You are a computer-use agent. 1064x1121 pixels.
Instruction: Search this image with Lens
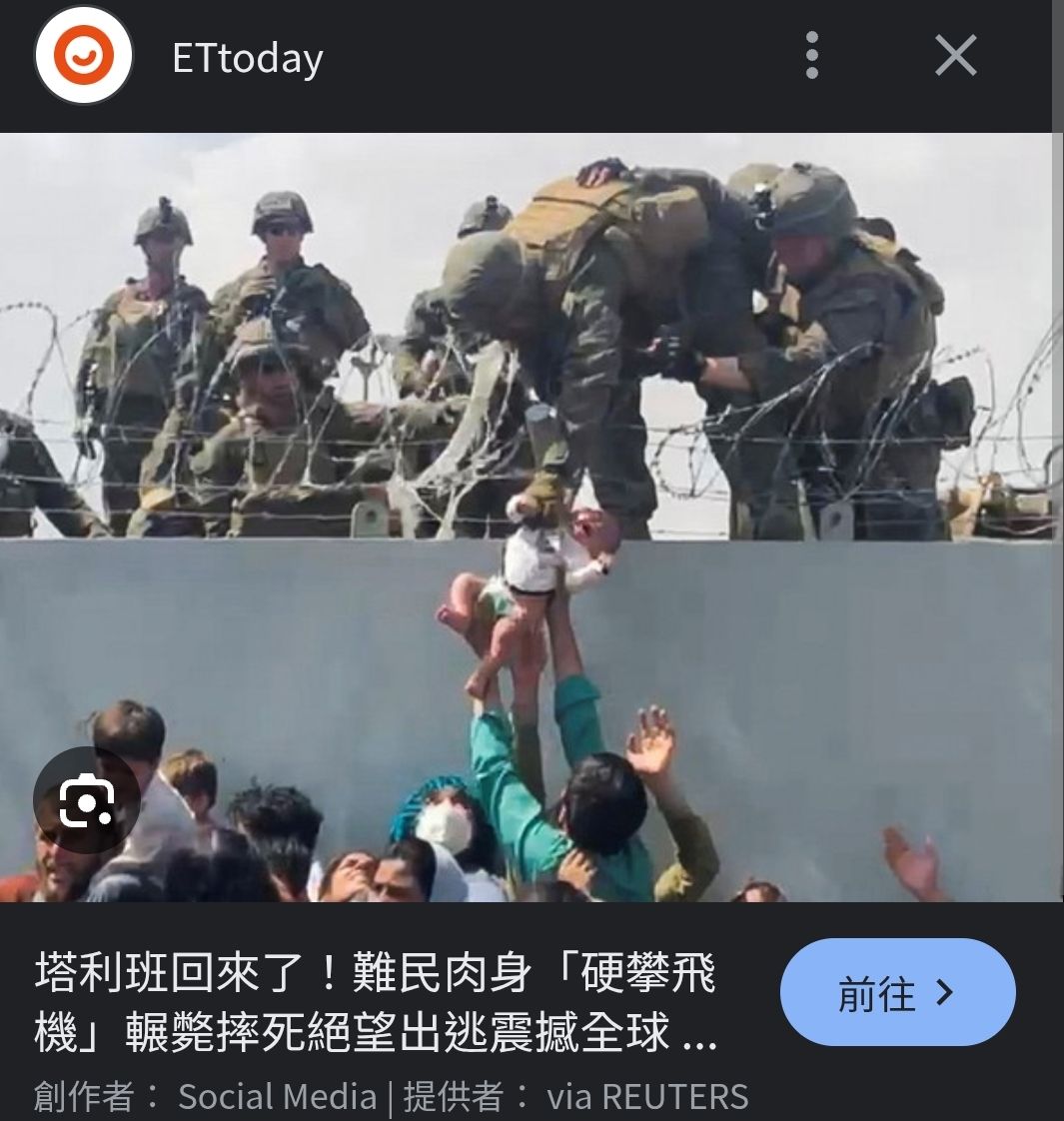point(86,799)
